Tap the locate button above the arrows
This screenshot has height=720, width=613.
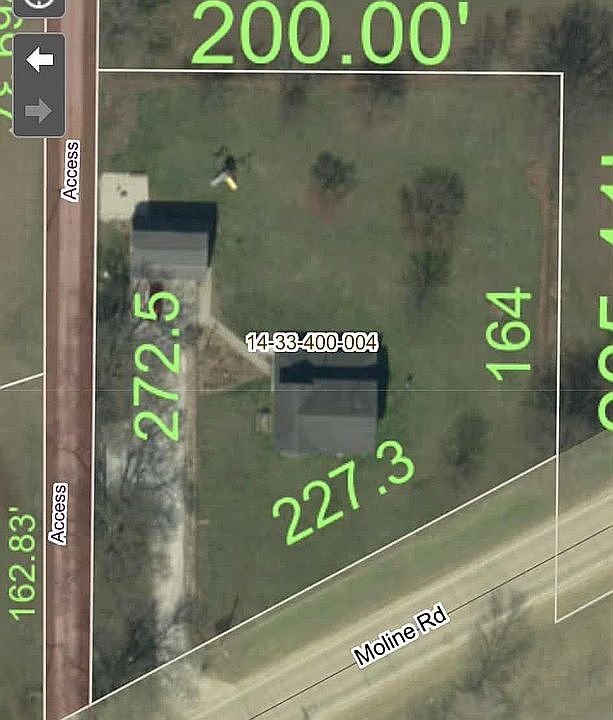[x=40, y=5]
